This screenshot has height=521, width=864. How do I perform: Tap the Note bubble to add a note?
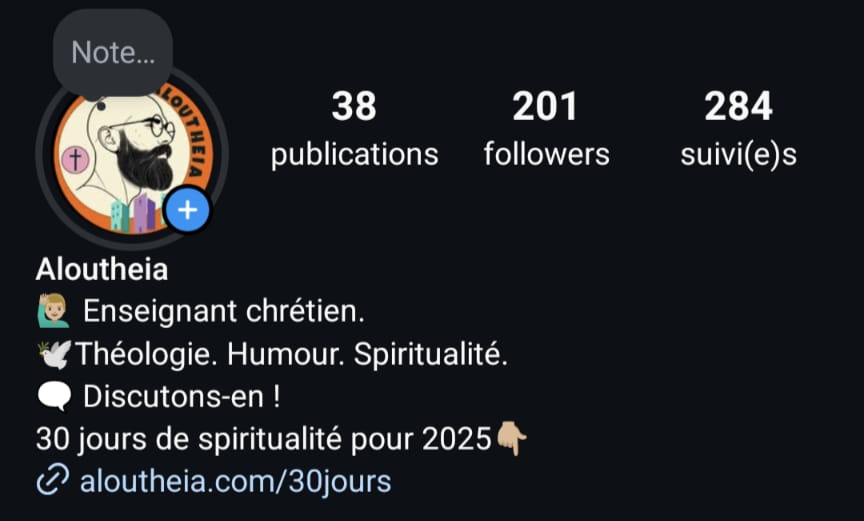coord(112,53)
